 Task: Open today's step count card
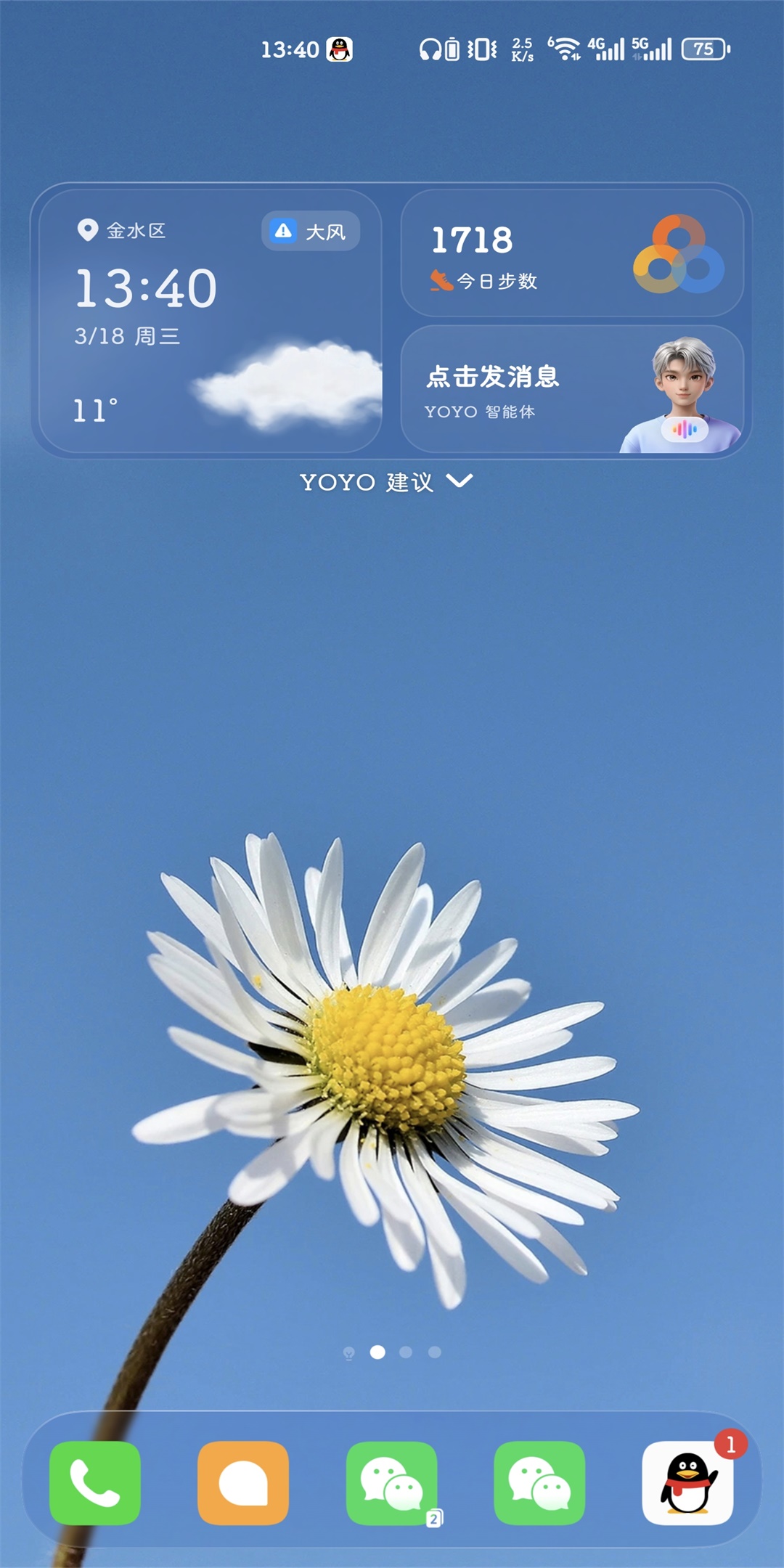tap(572, 253)
